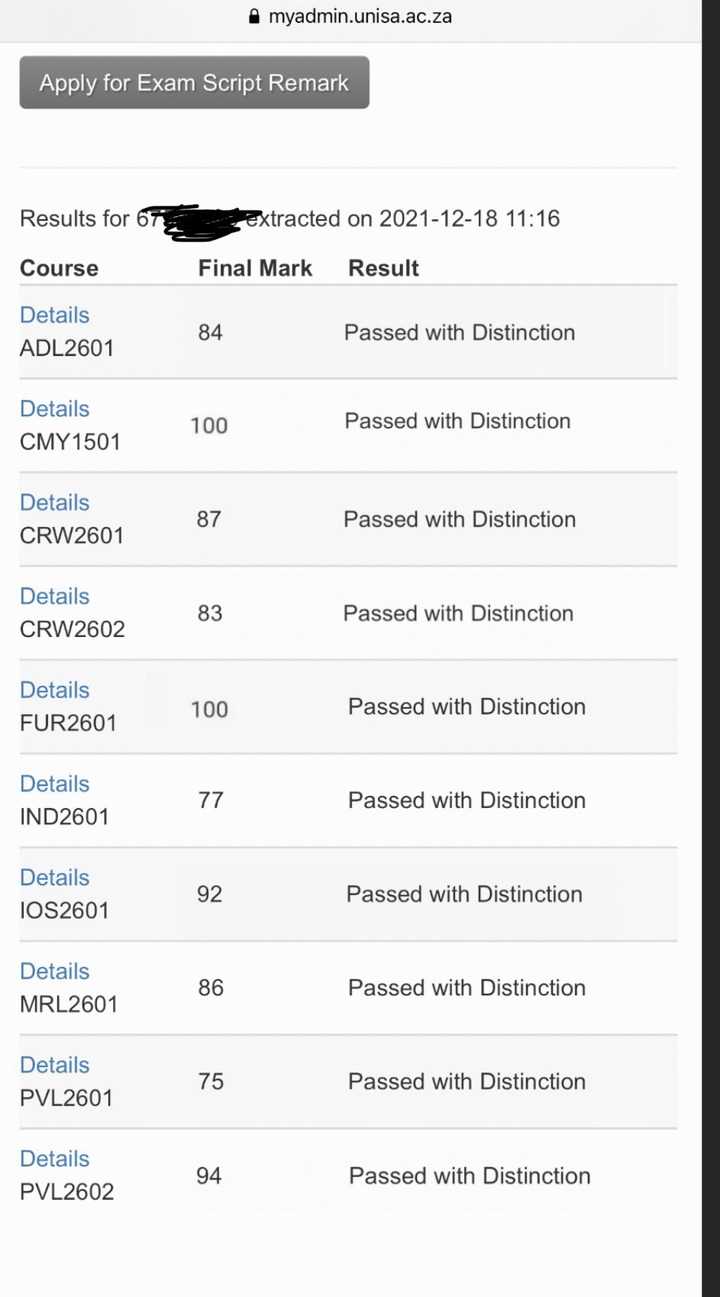The width and height of the screenshot is (720, 1297).
Task: Select the Details link for CRW2602
Action: coord(55,596)
